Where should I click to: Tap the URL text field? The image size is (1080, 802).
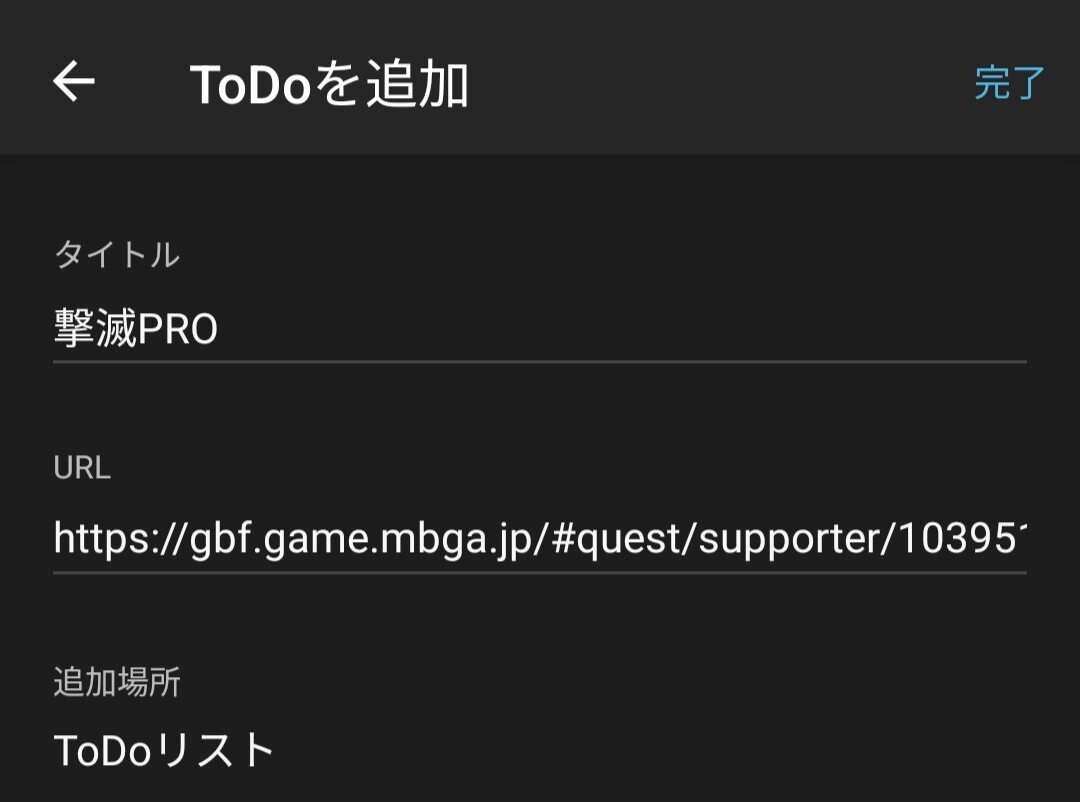(538, 540)
